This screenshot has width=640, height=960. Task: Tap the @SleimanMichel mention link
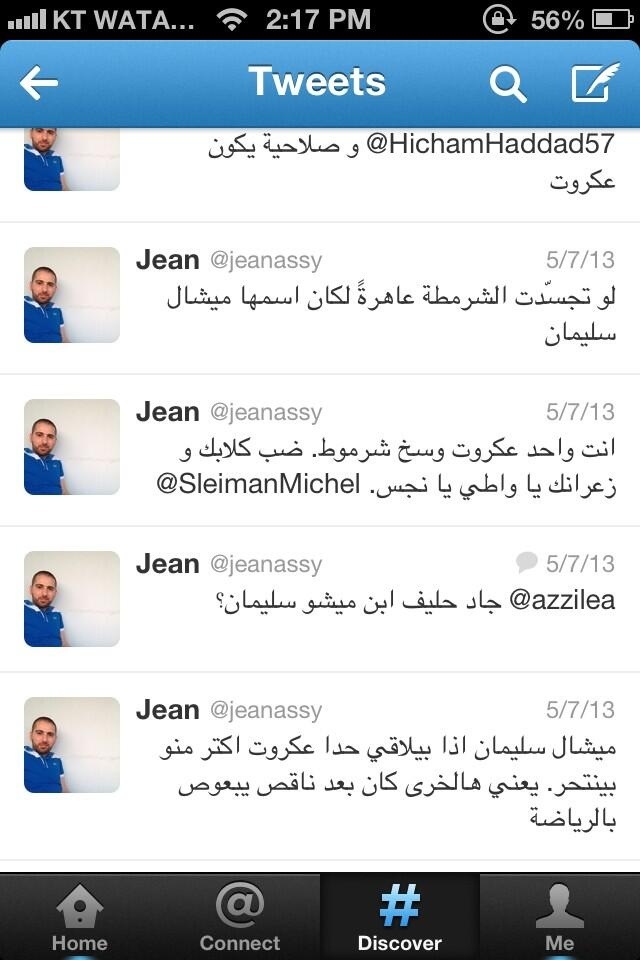258,486
